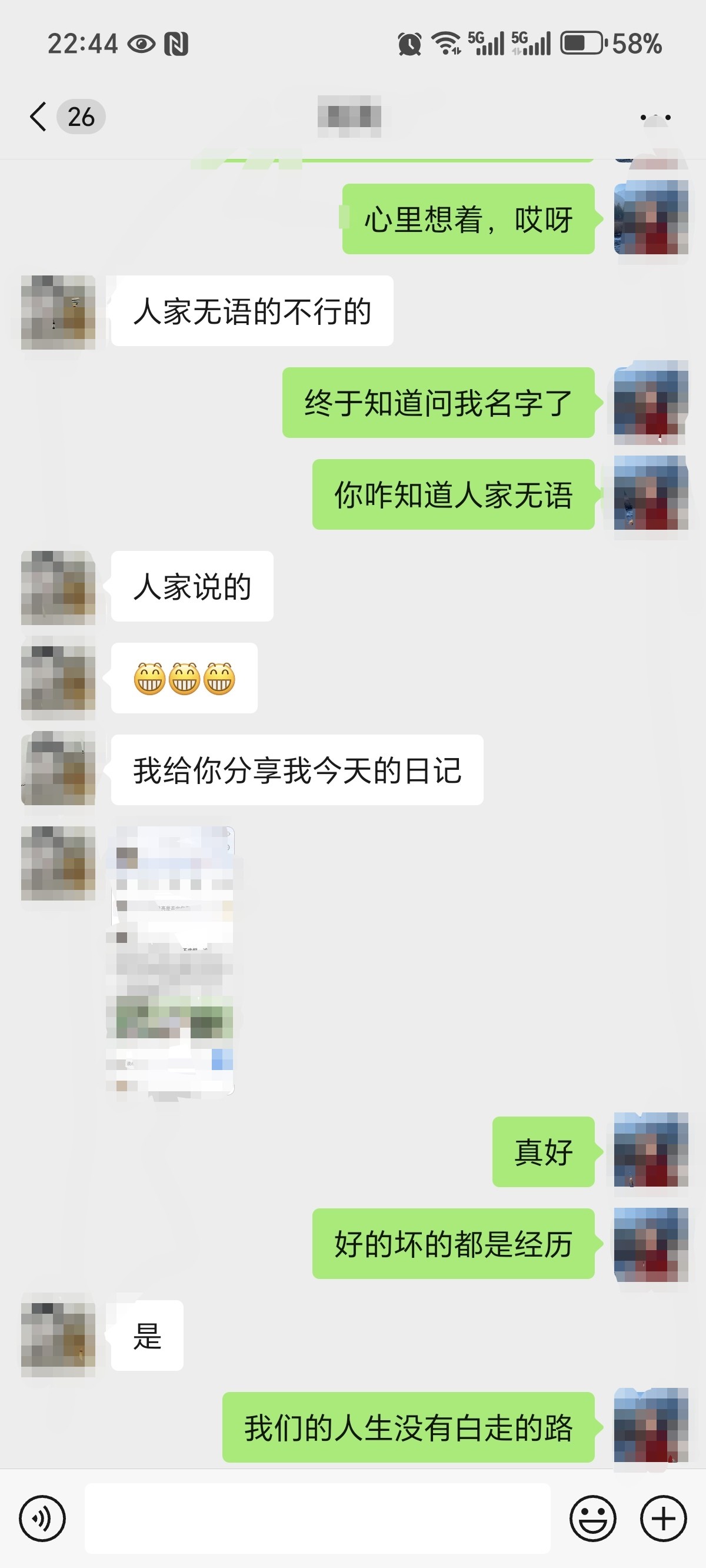Viewport: 706px width, 1568px height.
Task: Open the plus attachment menu
Action: 664,1518
